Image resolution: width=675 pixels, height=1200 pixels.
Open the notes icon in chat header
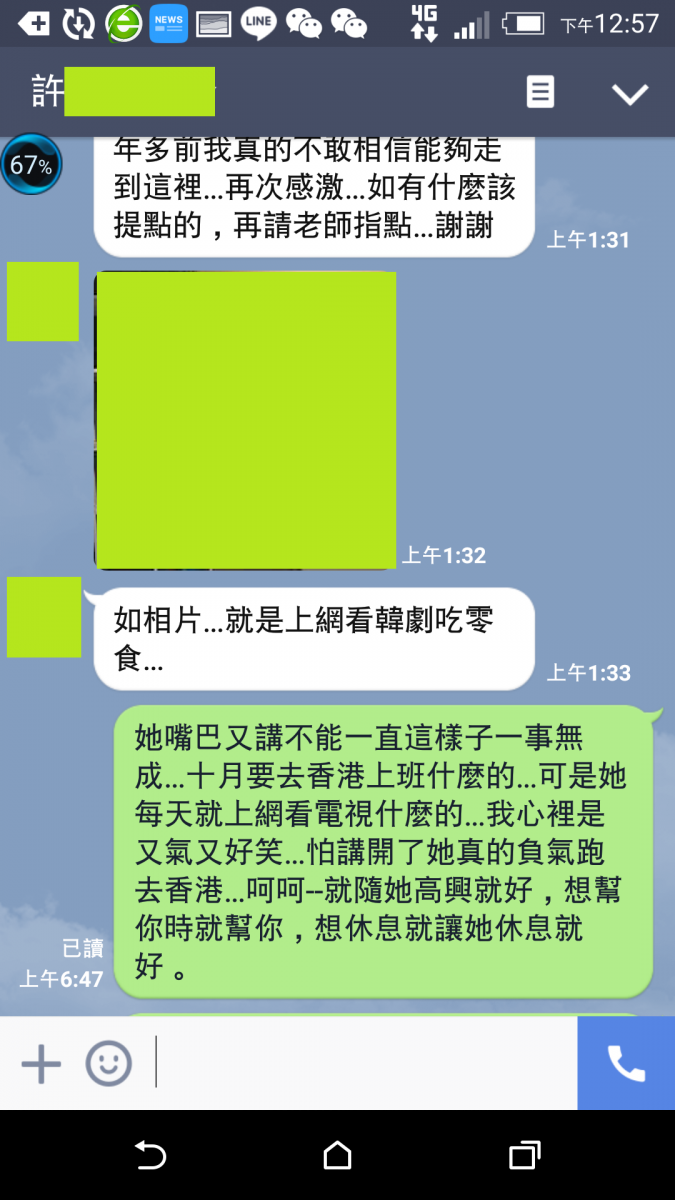click(x=540, y=93)
